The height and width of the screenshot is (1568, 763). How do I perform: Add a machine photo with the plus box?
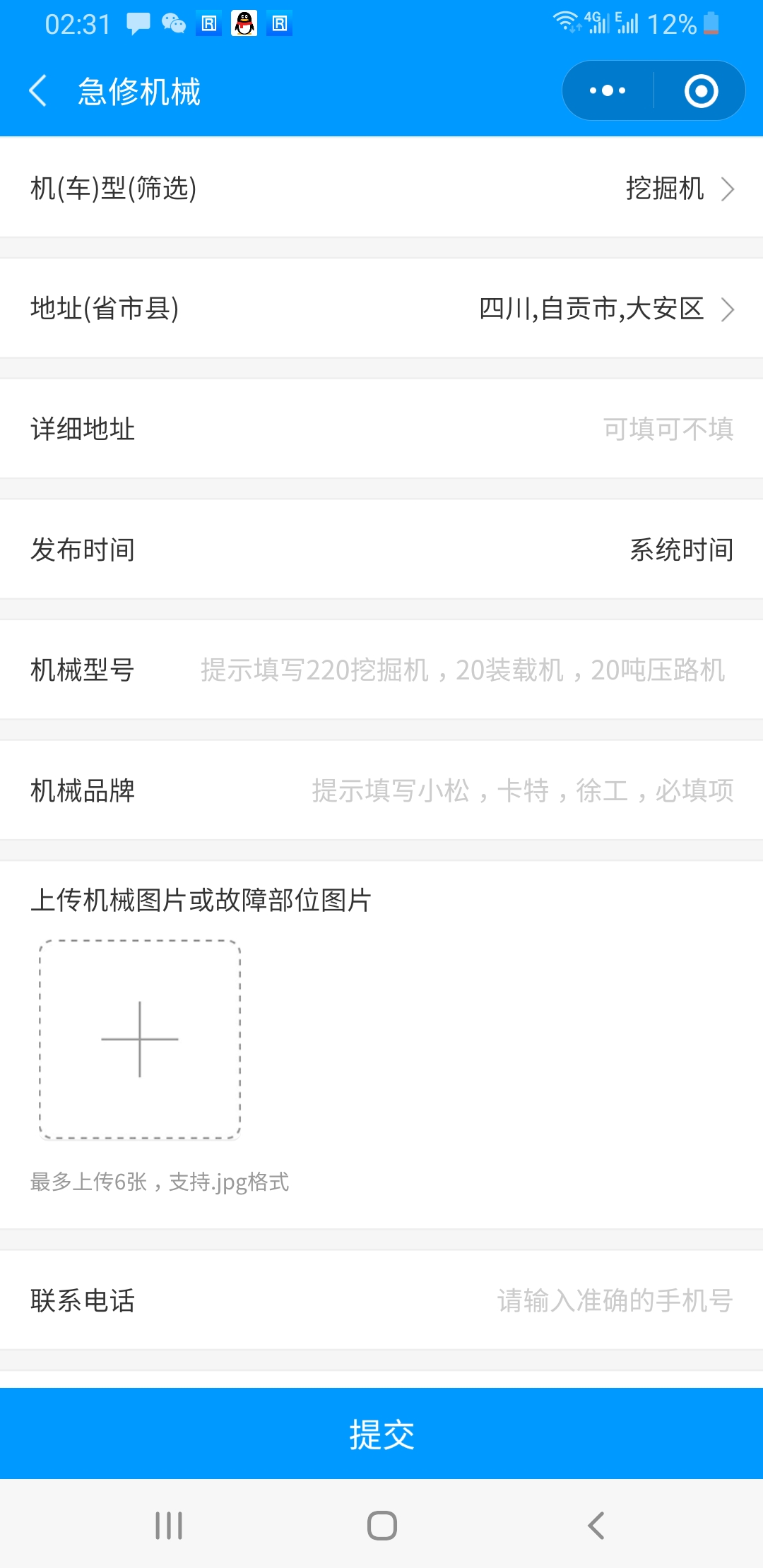[x=140, y=1039]
